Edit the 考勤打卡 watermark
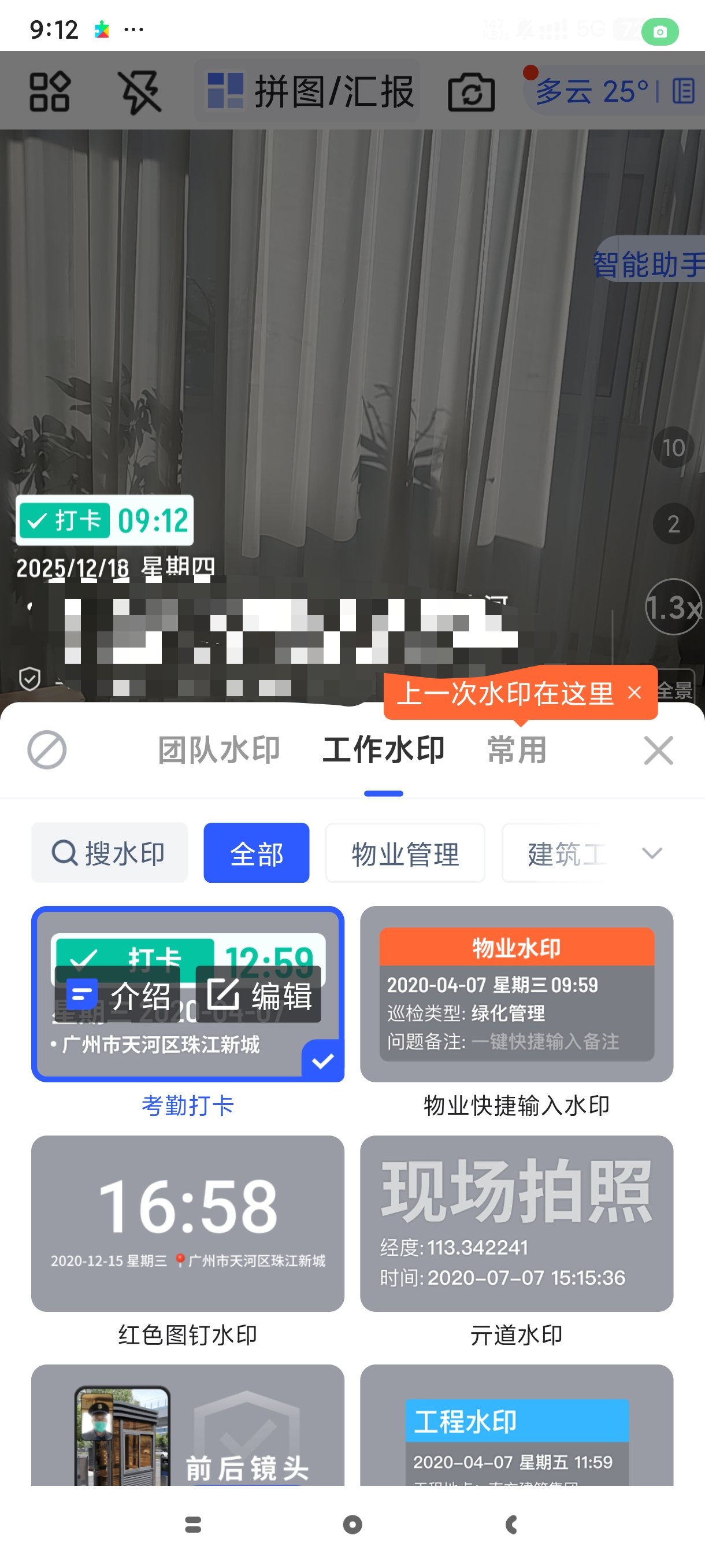The image size is (705, 1568). coord(259,996)
